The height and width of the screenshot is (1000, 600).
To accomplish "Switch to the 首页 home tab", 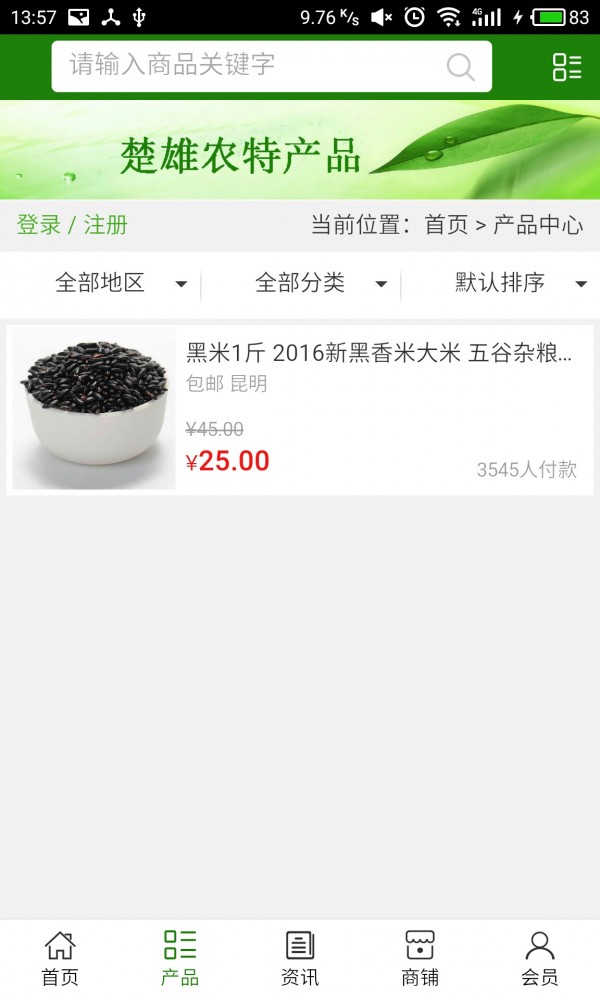I will coord(60,958).
